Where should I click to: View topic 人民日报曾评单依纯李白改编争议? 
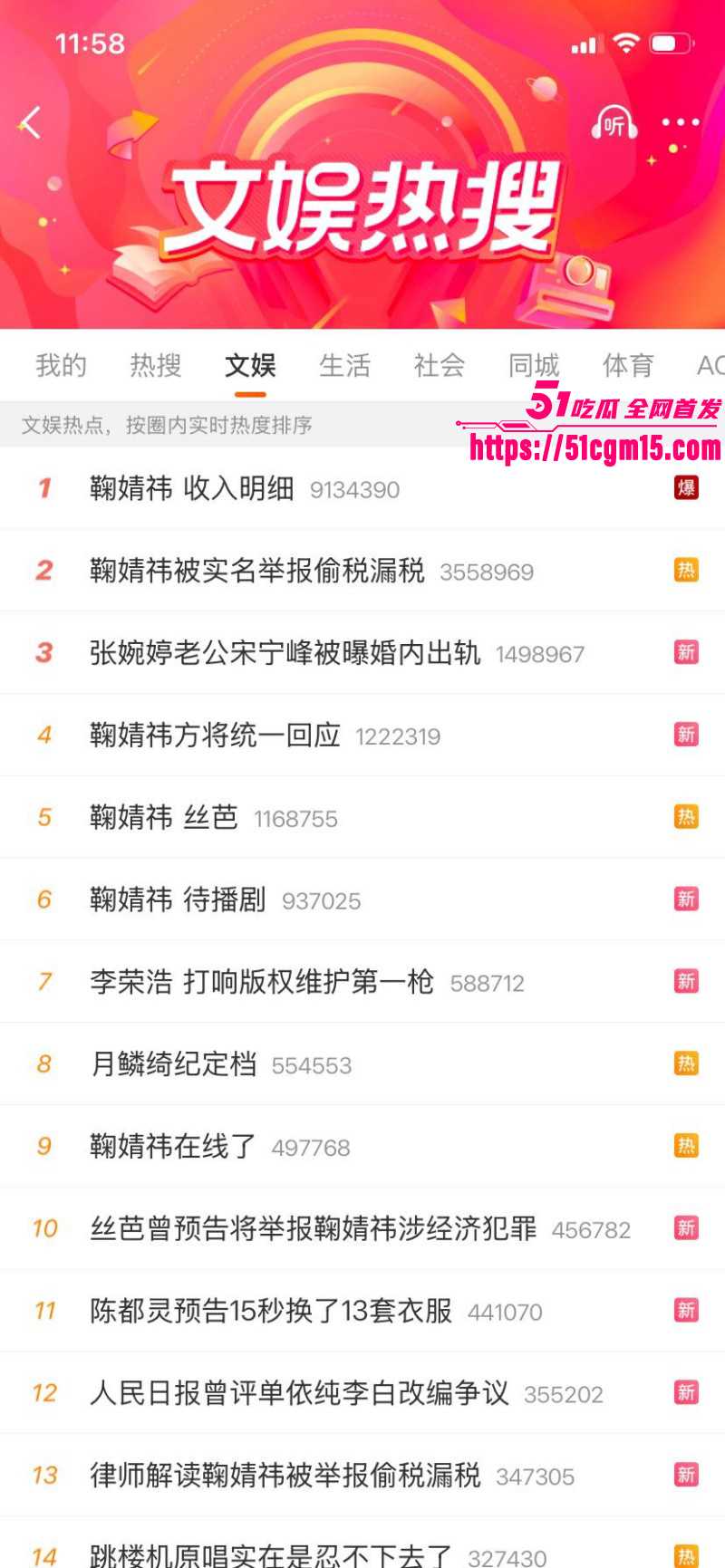(x=299, y=1393)
